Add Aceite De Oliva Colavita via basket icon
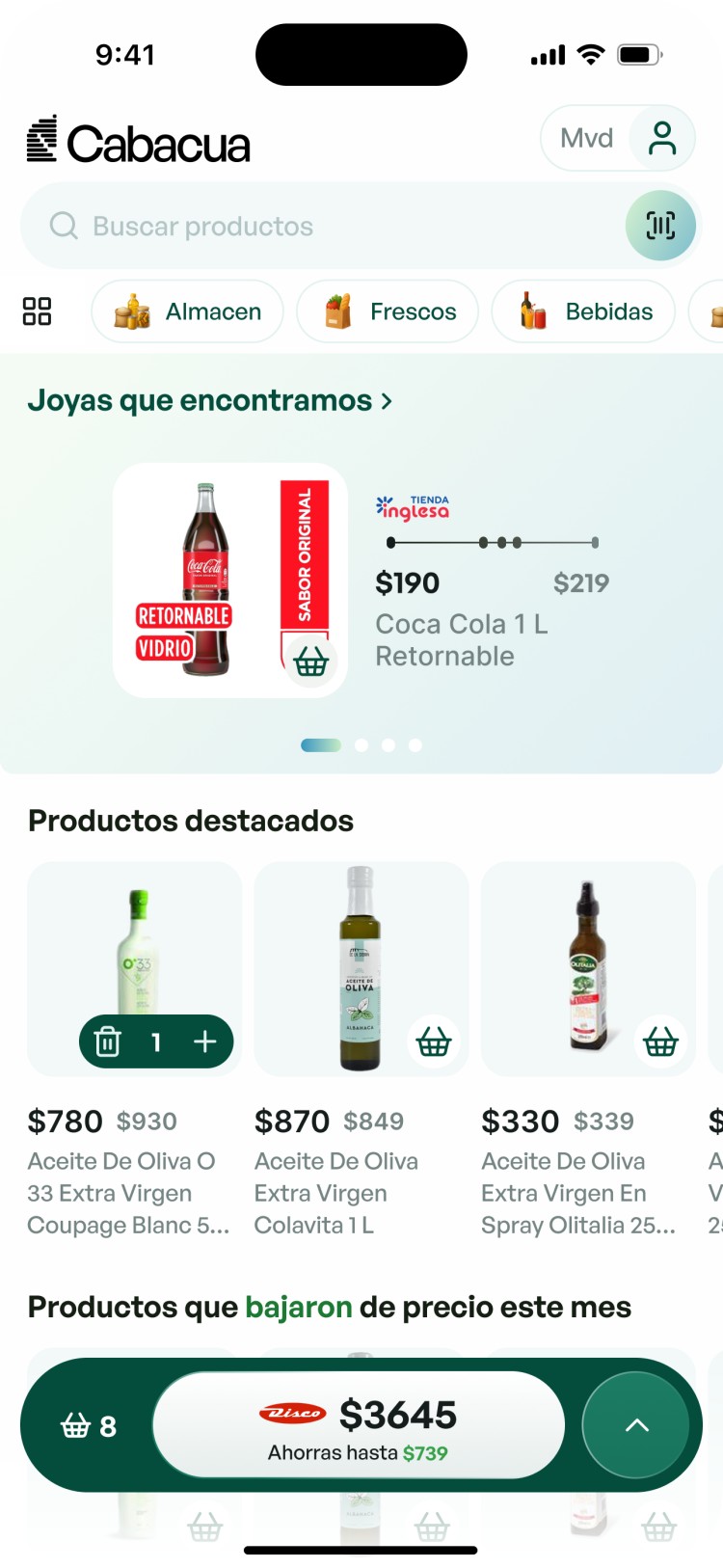This screenshot has height=1568, width=723. 434,1041
